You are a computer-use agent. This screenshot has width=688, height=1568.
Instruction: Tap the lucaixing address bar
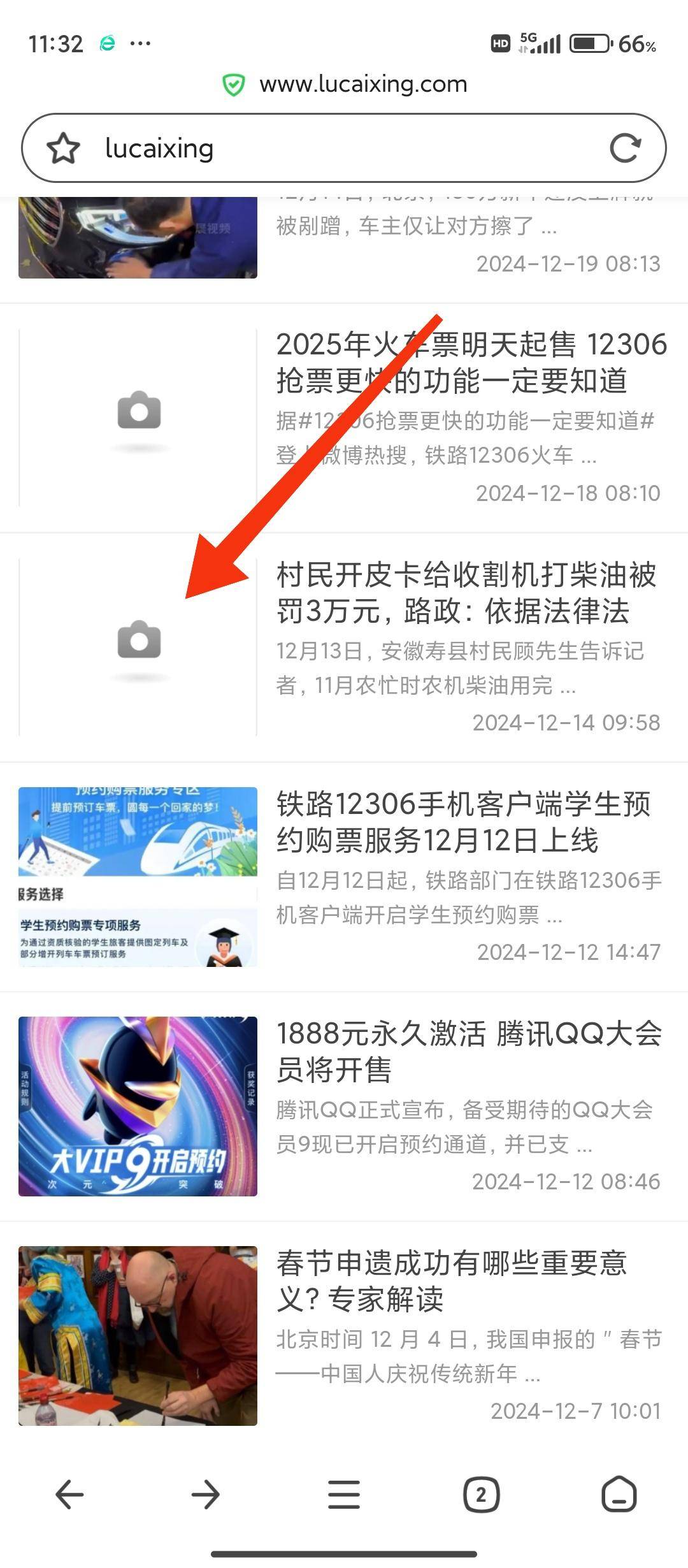pos(344,148)
